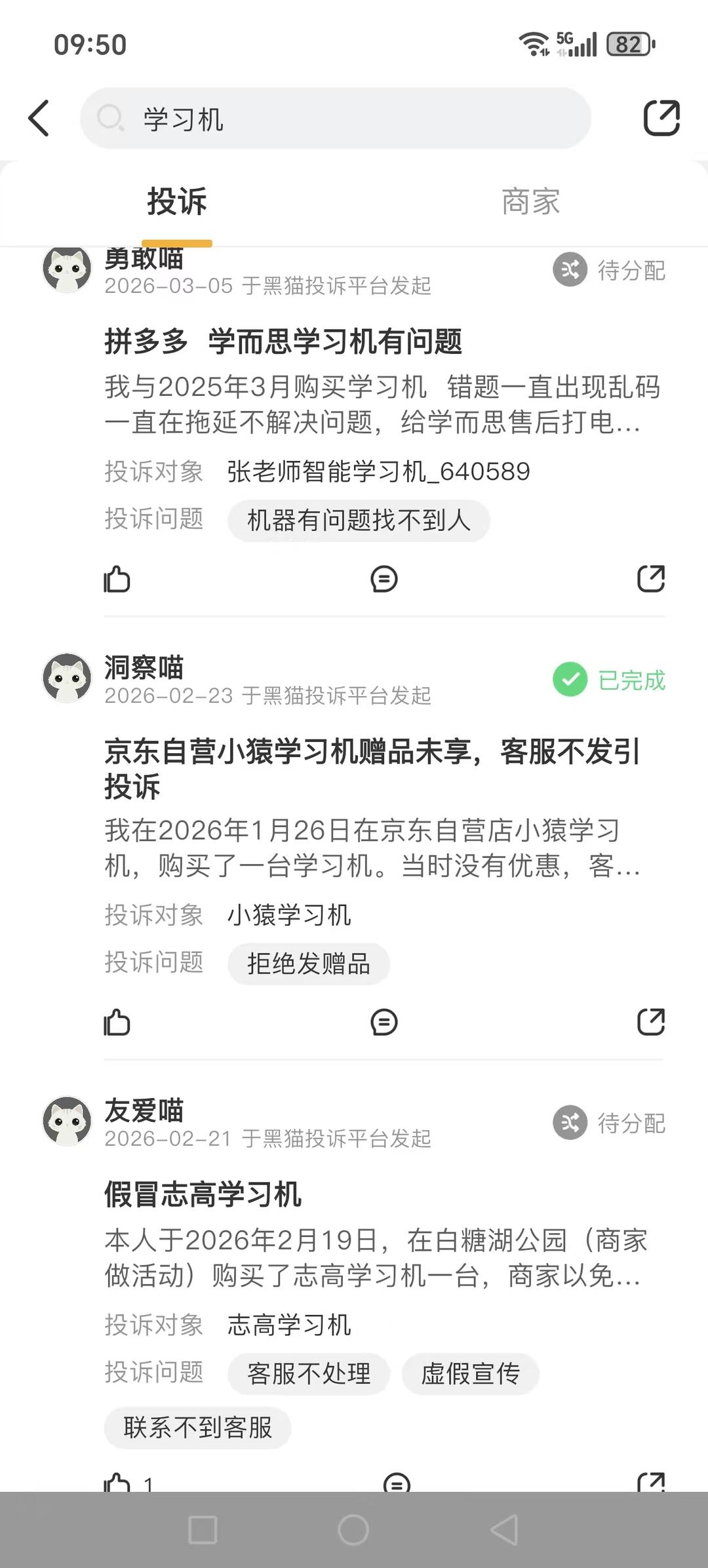Comment on the 学而思学习机有问题 complaint

(383, 579)
